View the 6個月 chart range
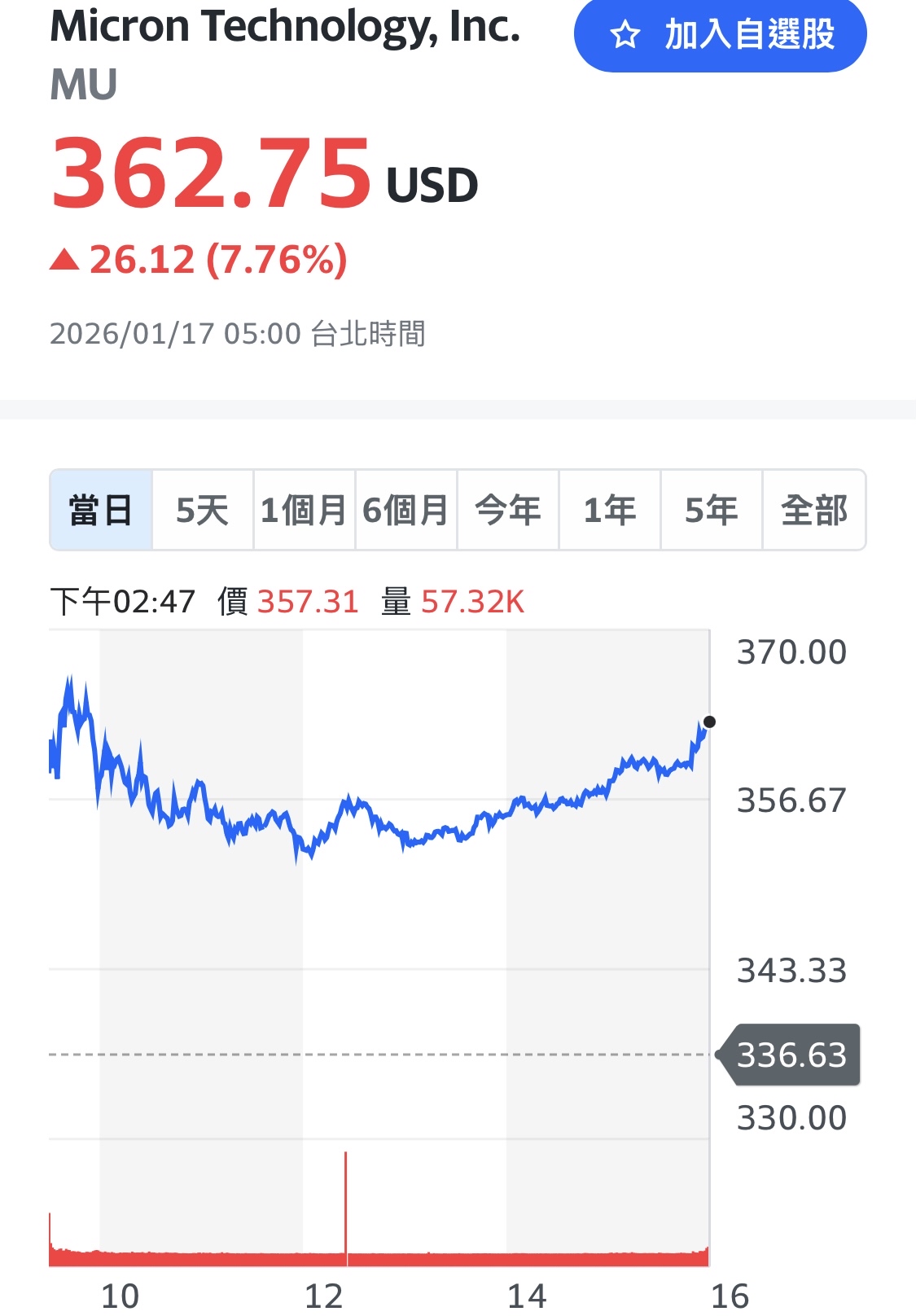Viewport: 916px width, 1316px height. (406, 511)
